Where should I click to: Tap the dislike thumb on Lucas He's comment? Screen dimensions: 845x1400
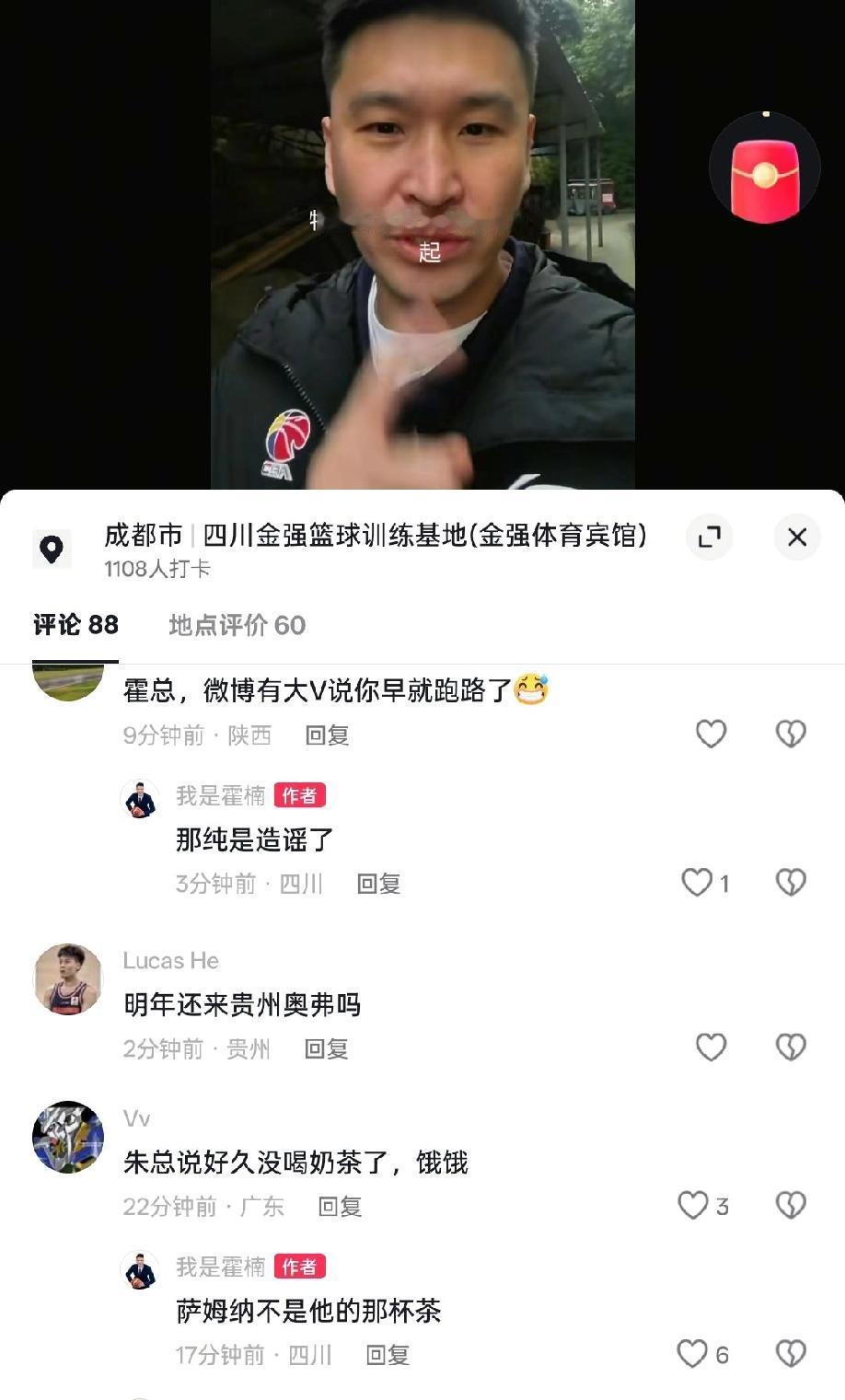[x=789, y=1047]
